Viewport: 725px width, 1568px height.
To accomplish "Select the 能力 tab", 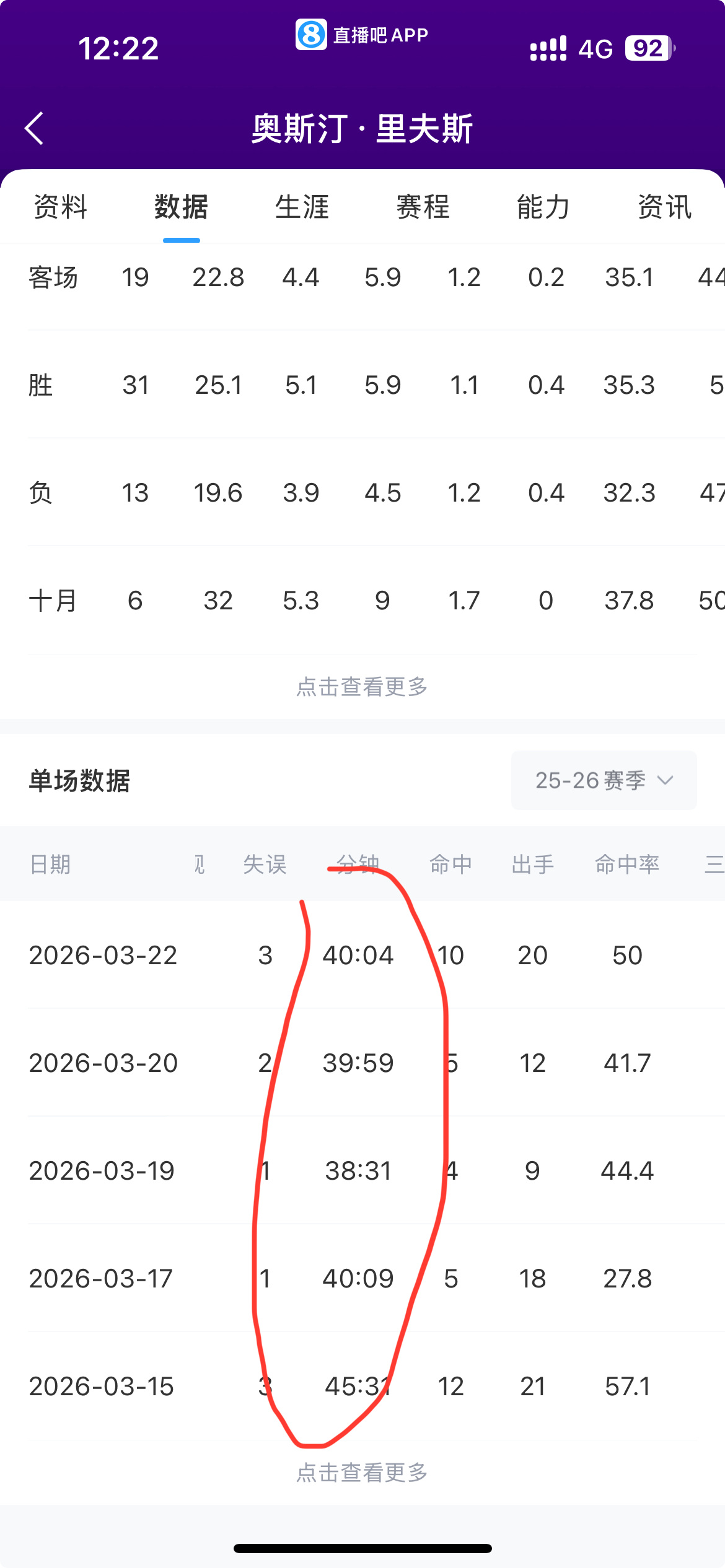I will click(543, 207).
